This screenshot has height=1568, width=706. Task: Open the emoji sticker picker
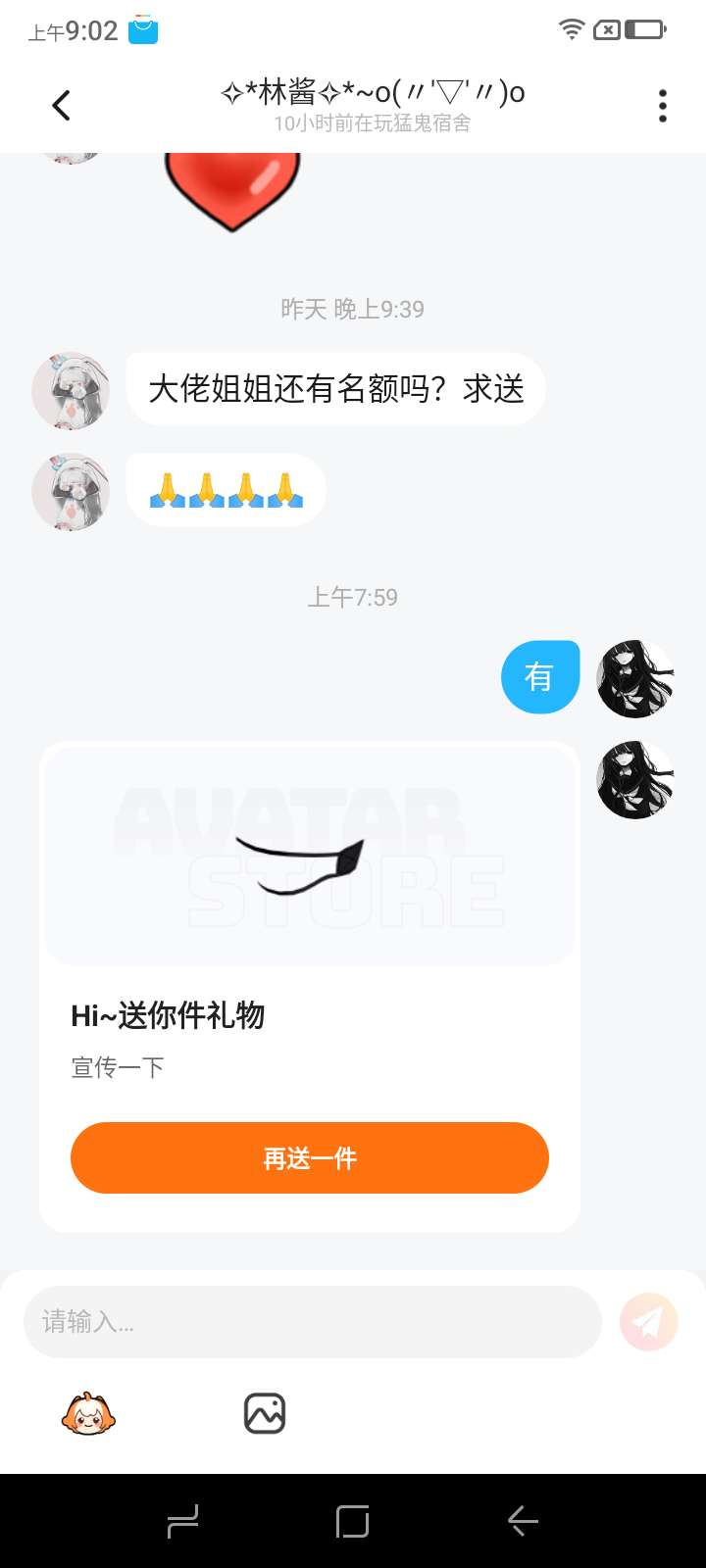(x=88, y=1414)
